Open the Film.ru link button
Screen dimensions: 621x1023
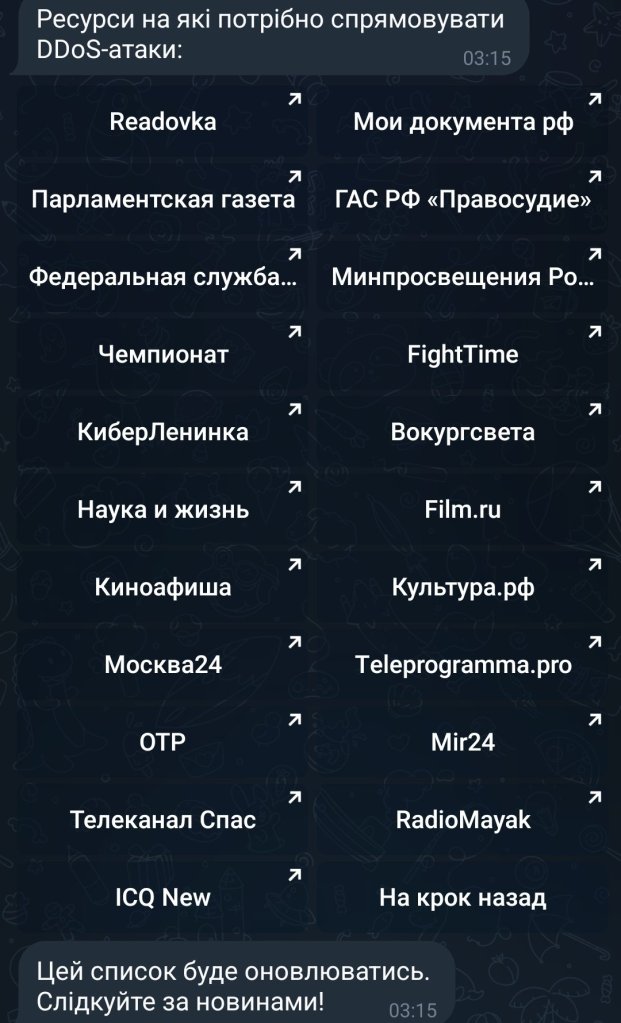463,510
